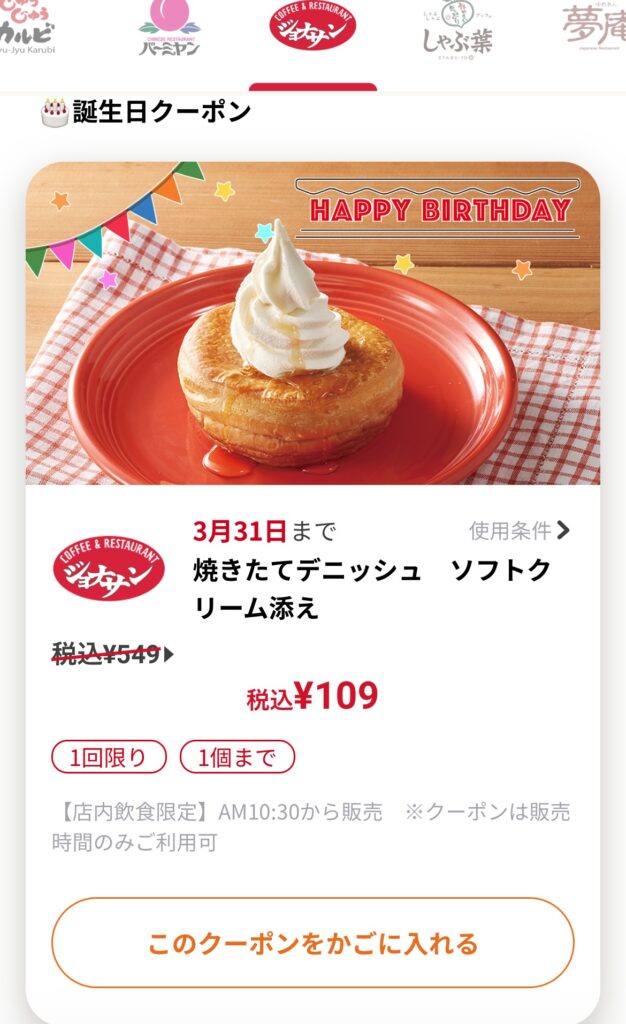Switch to the しゃぶ葉 restaurant tab

(x=456, y=29)
